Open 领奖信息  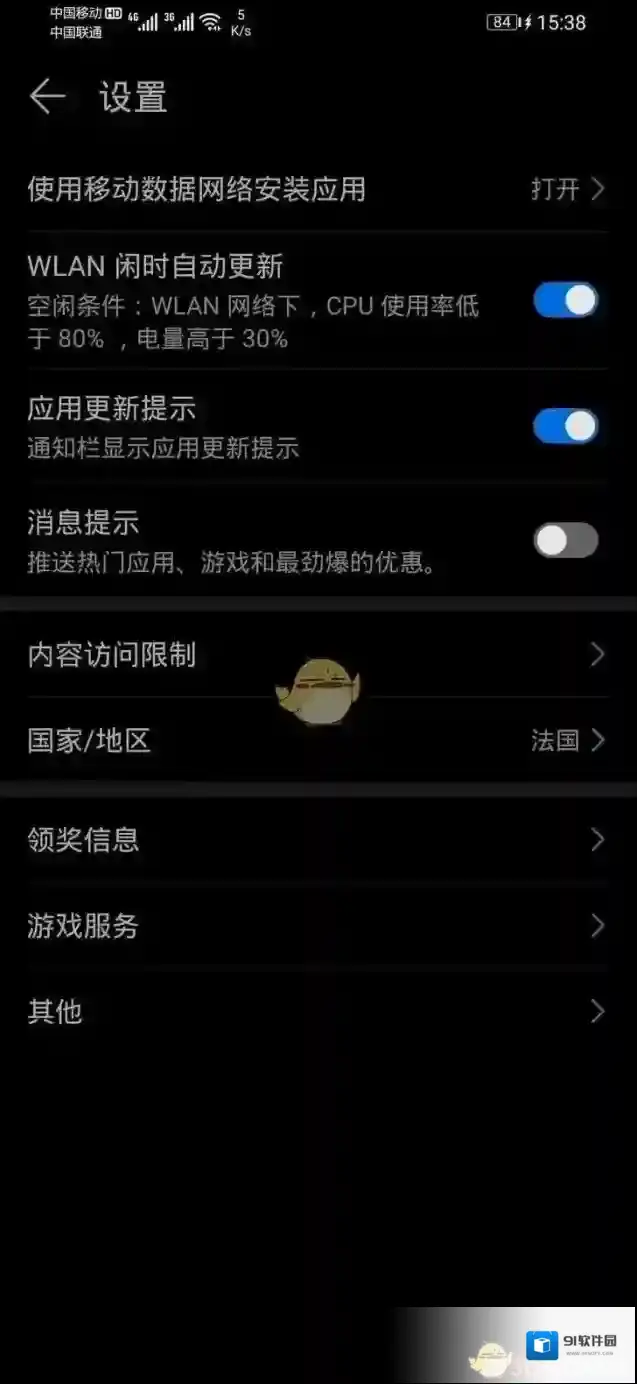coord(318,840)
